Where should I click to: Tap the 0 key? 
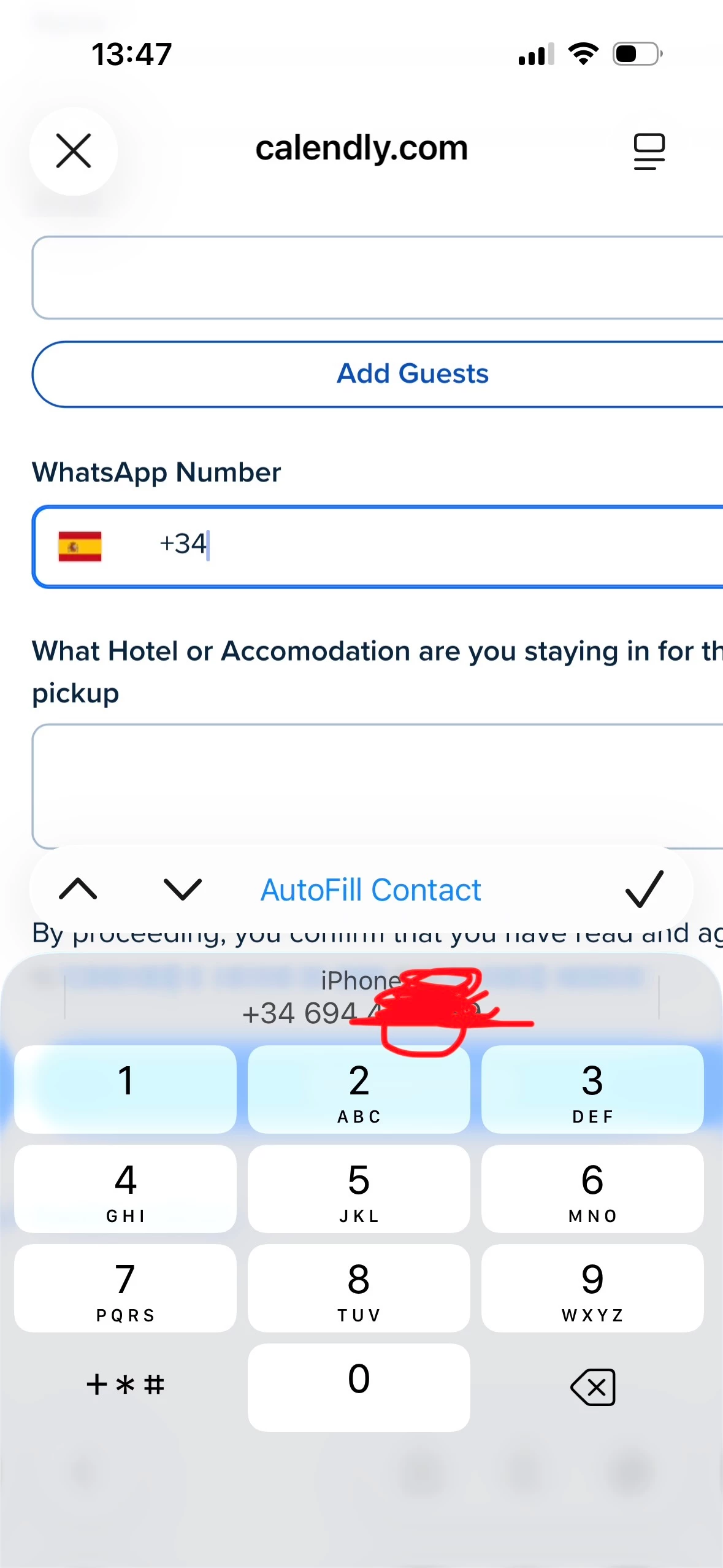(359, 1387)
